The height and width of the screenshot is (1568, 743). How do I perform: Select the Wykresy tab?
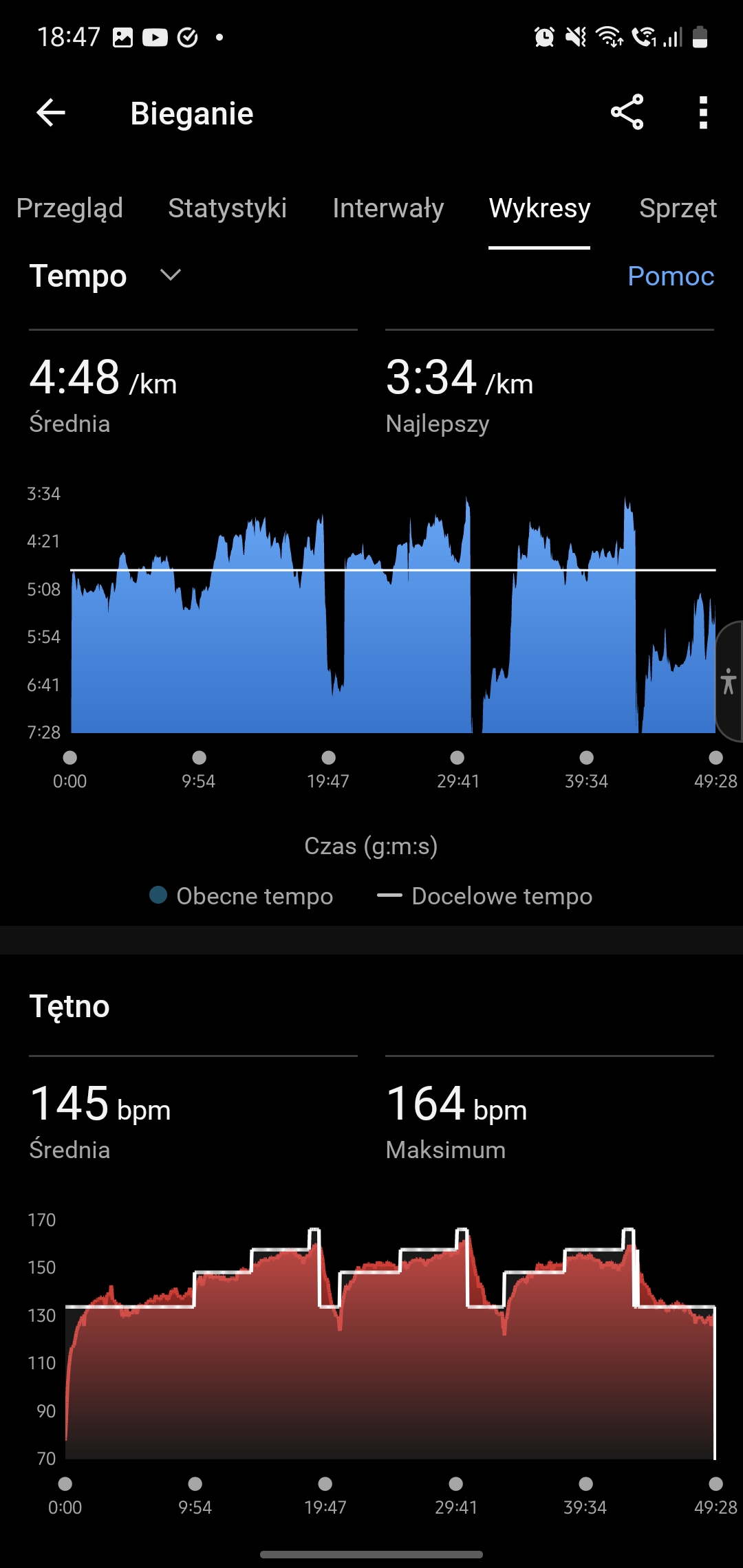pyautogui.click(x=539, y=208)
